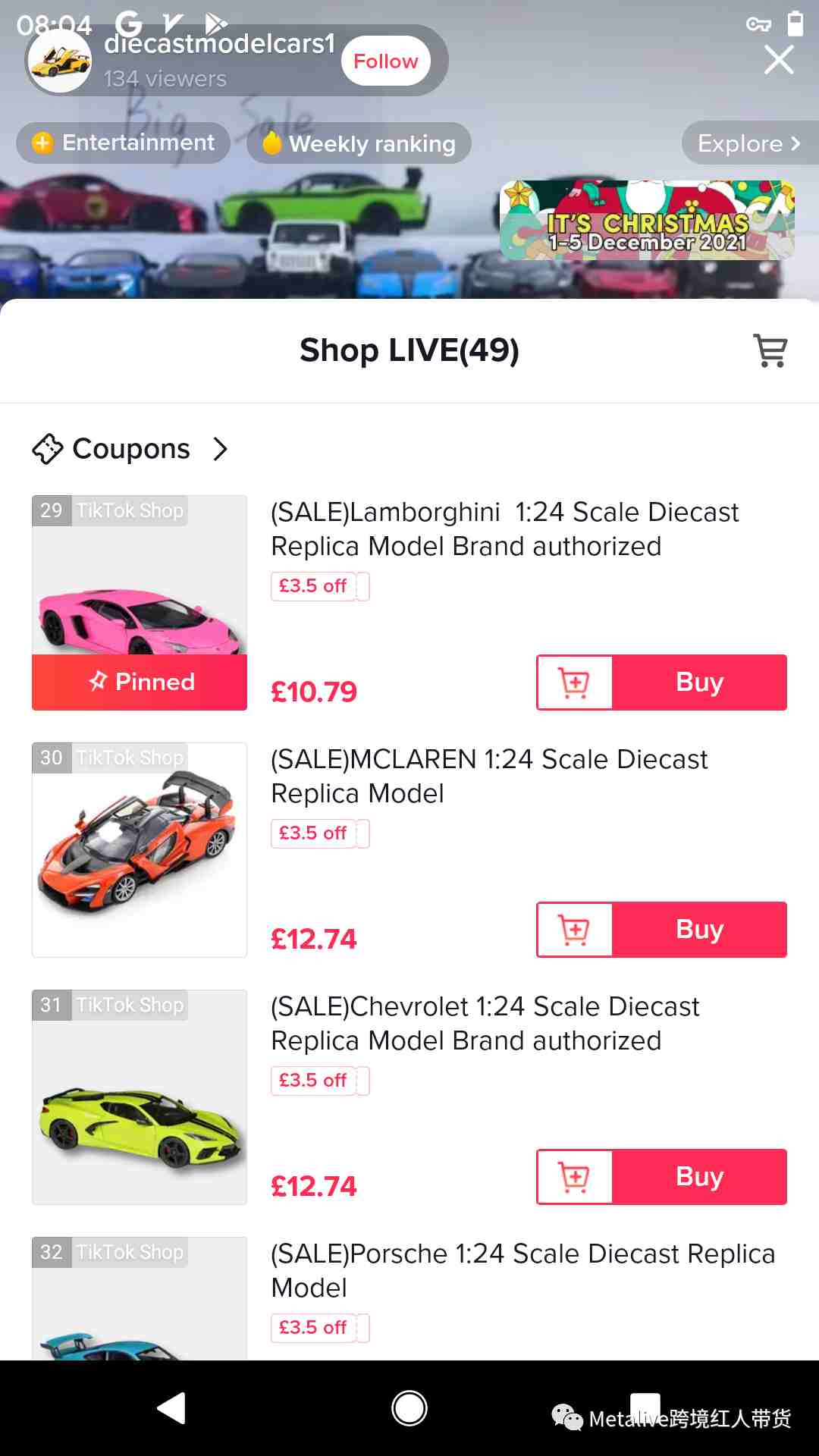Open the shopping cart icon
819x1456 pixels.
point(770,350)
